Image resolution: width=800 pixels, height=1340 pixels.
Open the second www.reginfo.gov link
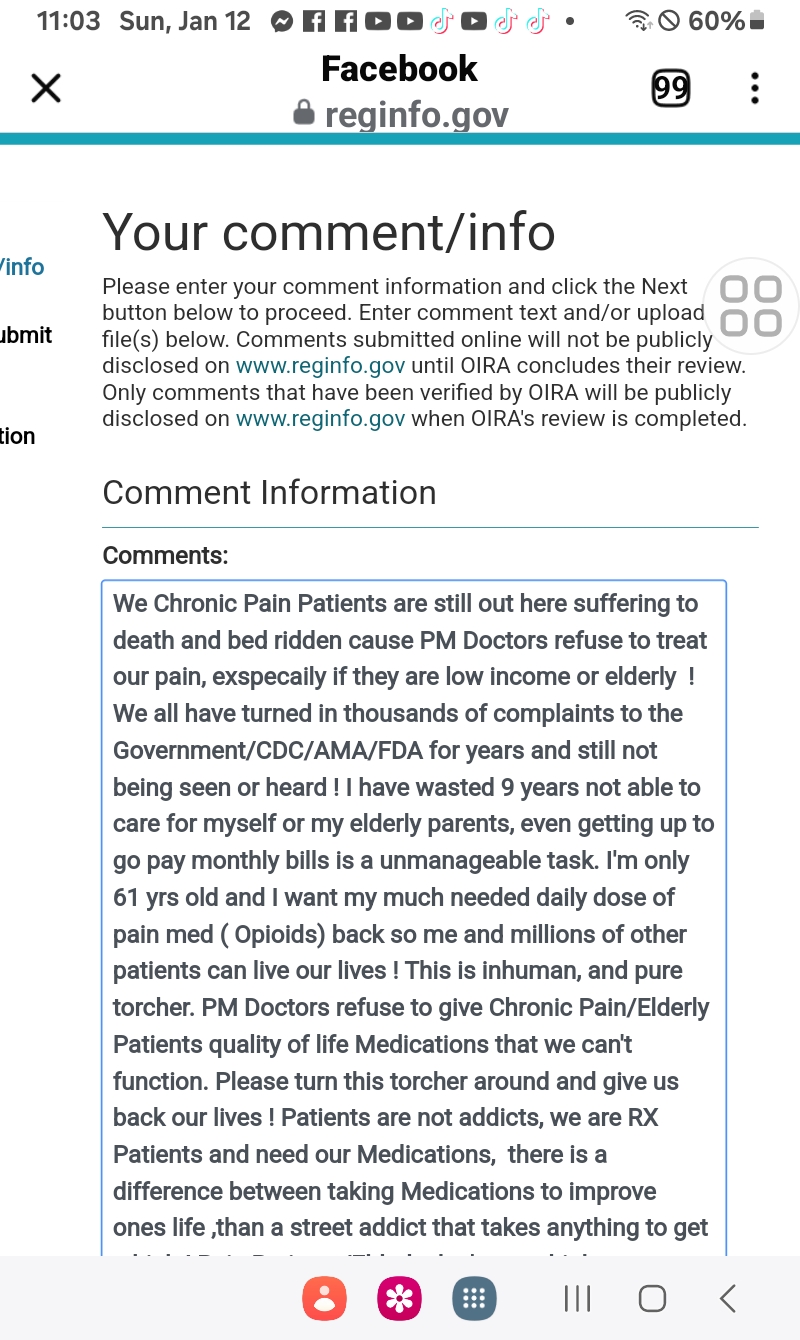click(x=320, y=419)
